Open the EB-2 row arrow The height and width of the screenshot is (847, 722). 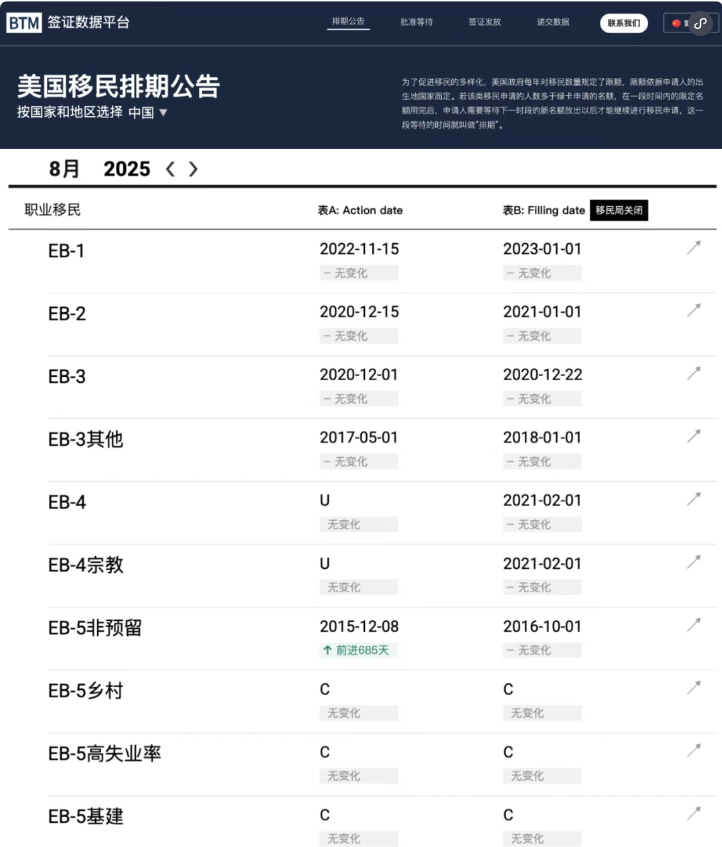pos(693,311)
